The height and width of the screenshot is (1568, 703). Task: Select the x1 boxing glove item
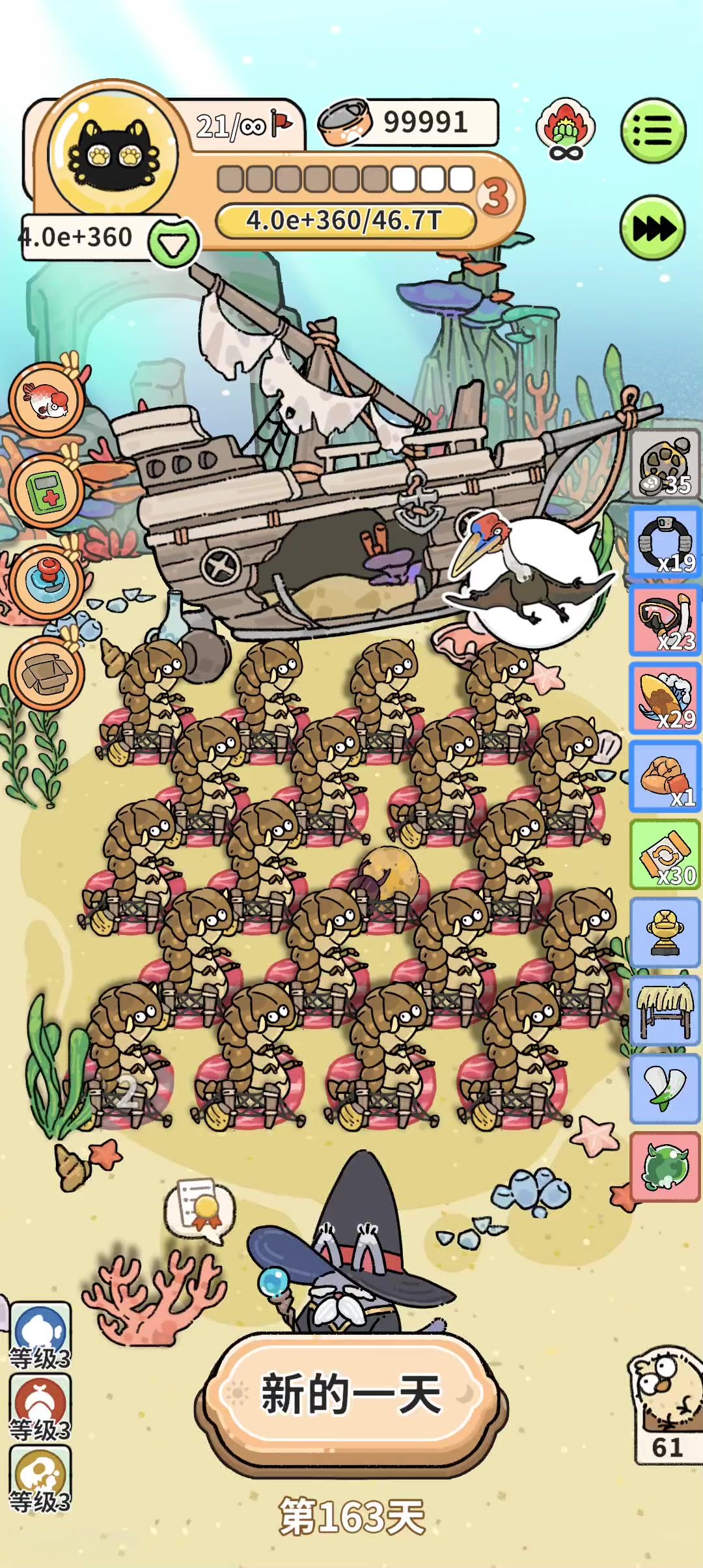coord(665,776)
